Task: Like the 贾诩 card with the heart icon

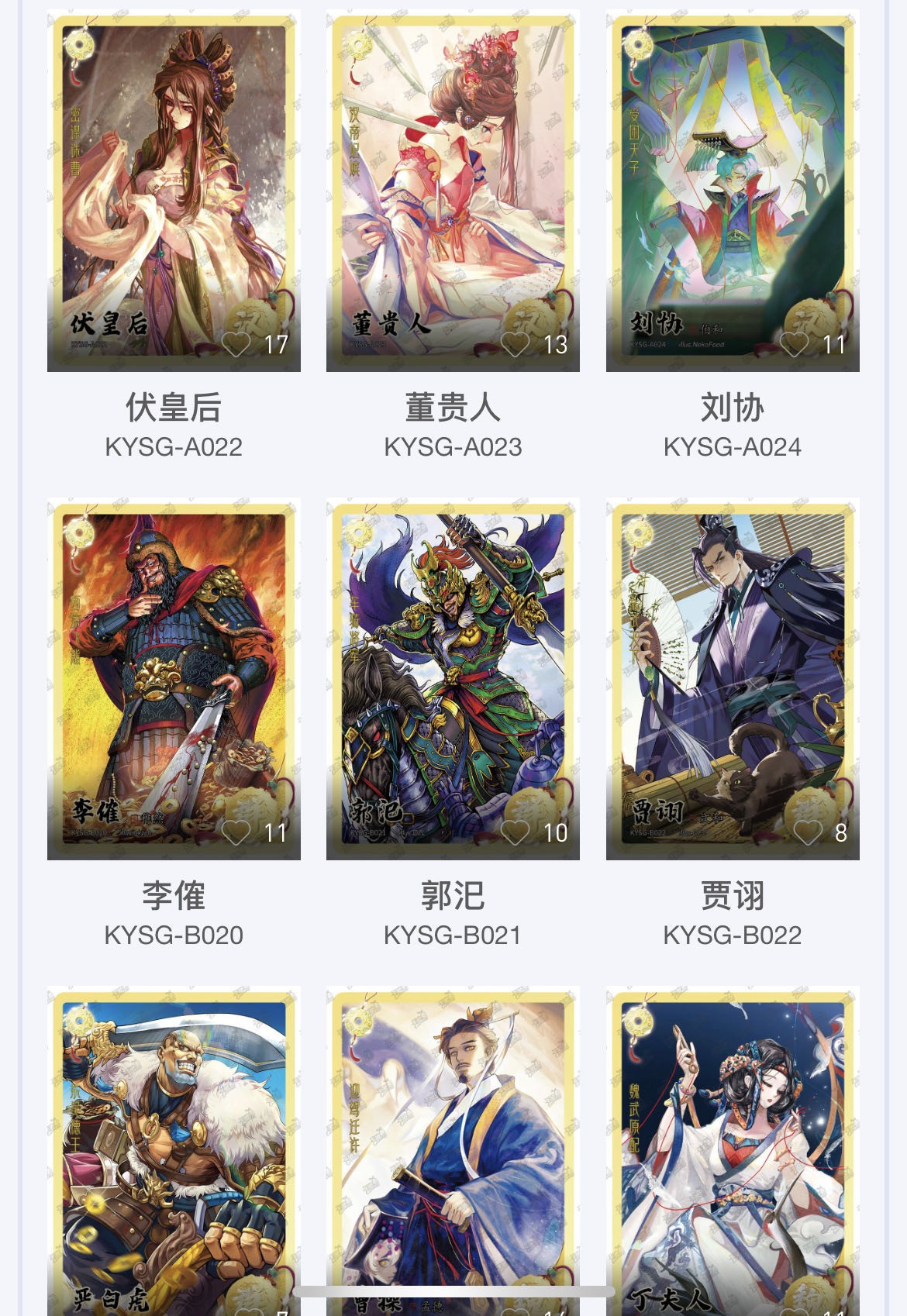Action: click(808, 832)
